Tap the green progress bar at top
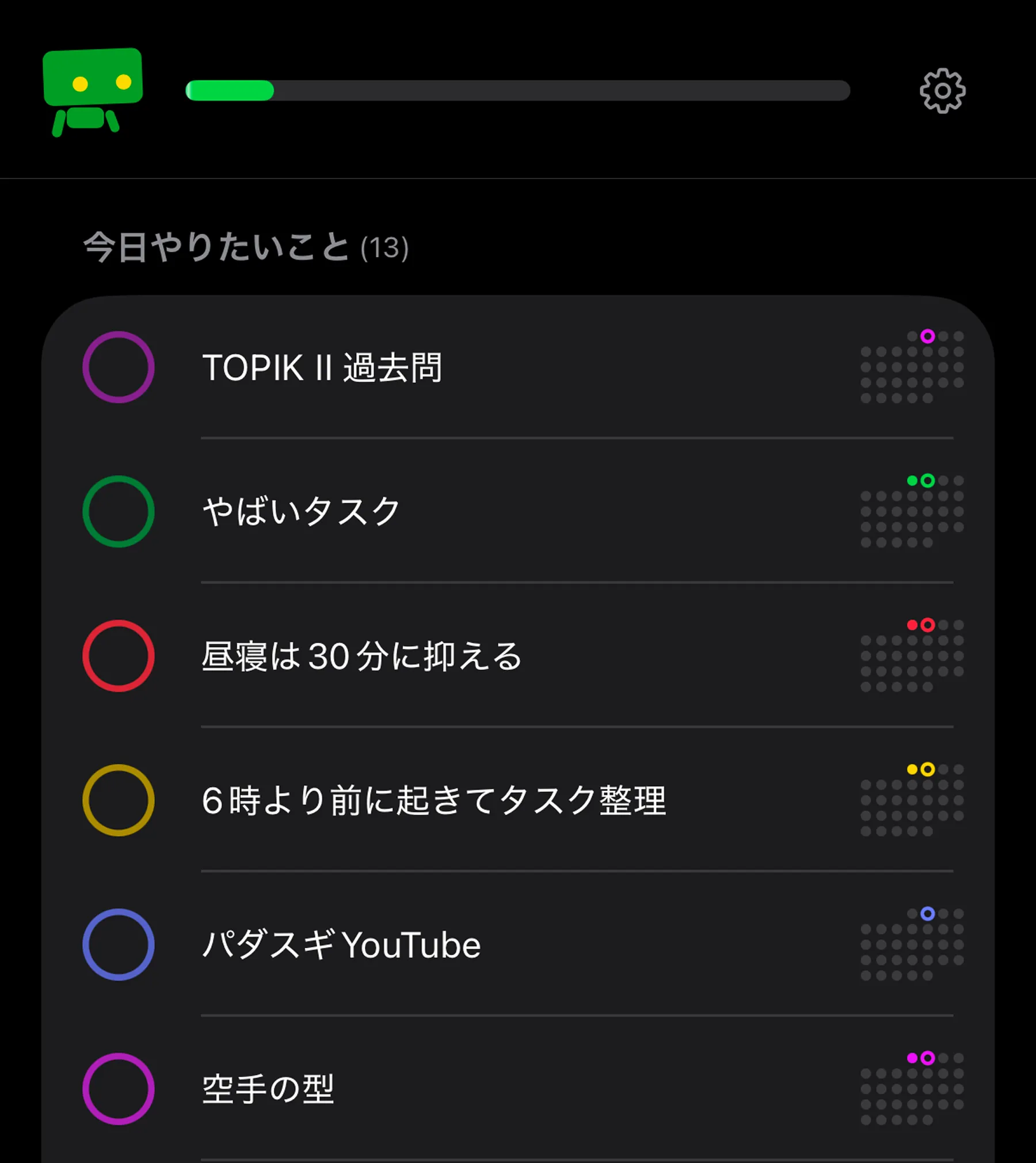 click(230, 91)
